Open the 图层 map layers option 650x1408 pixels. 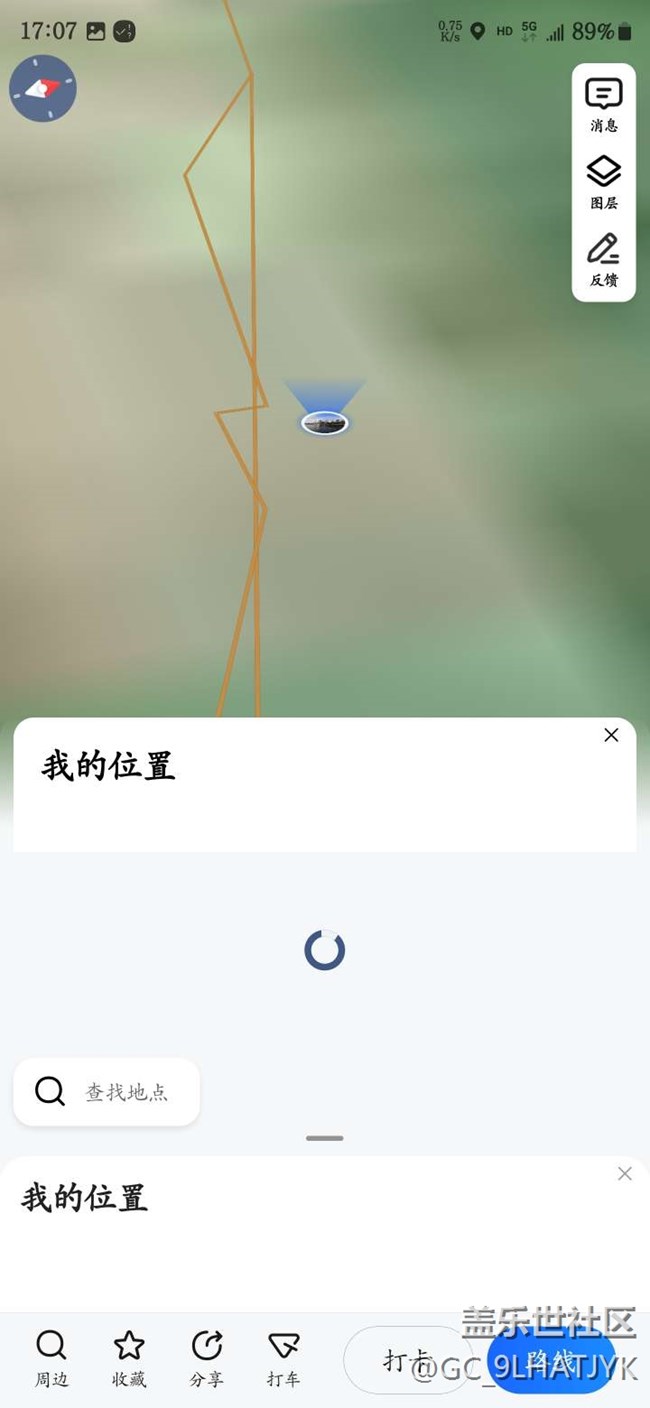pos(603,182)
